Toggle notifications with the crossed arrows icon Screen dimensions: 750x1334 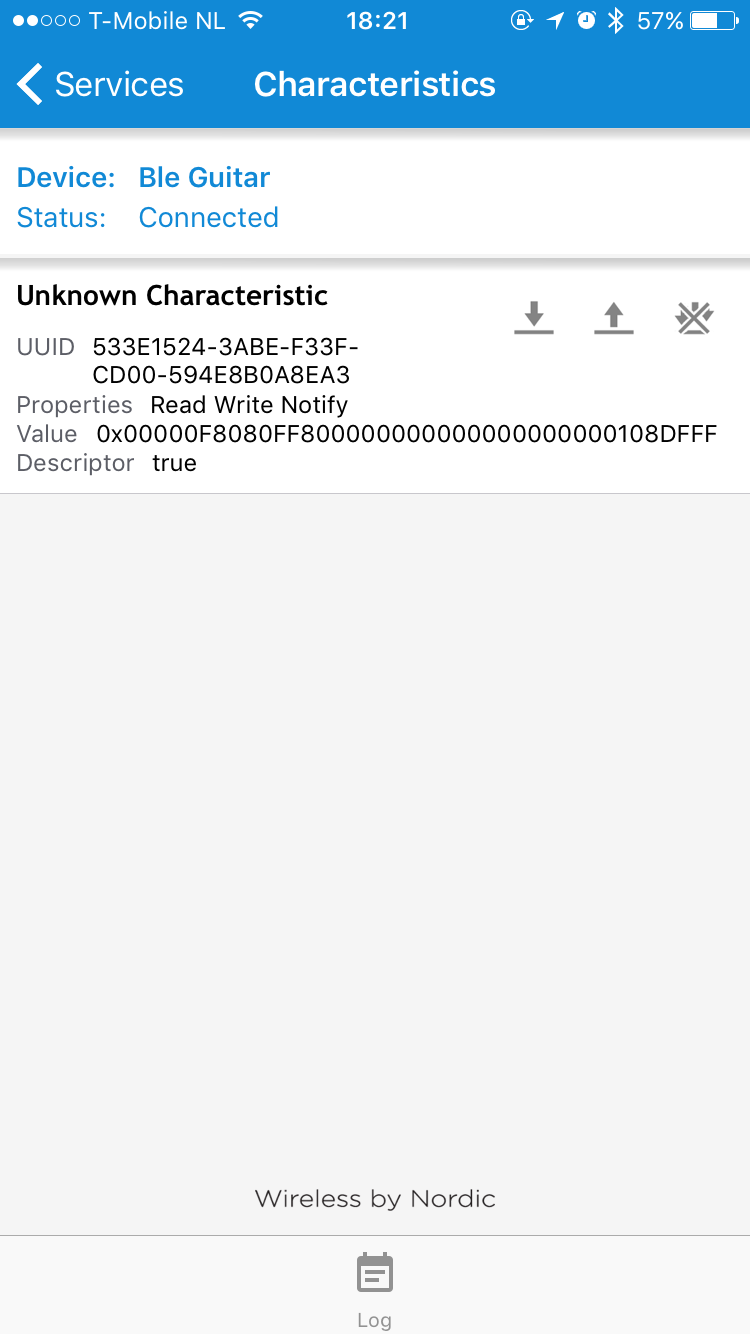pyautogui.click(x=694, y=318)
